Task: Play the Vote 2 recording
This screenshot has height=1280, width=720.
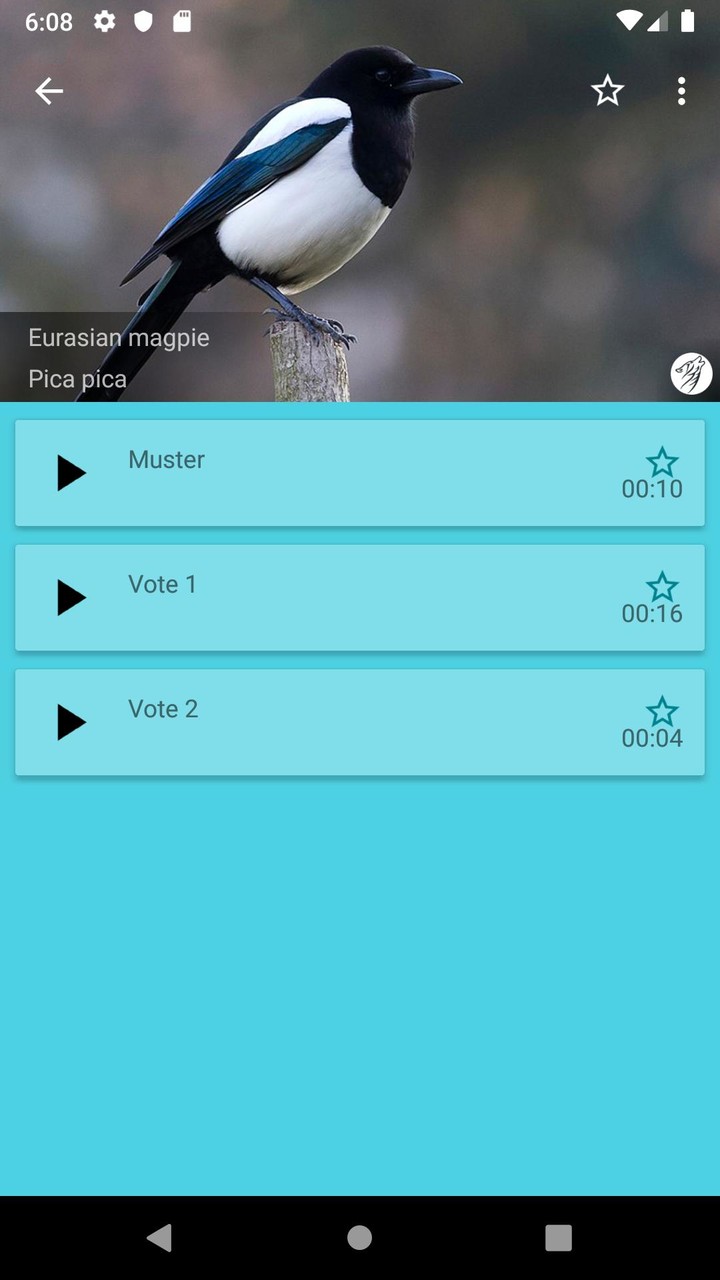Action: (x=70, y=723)
